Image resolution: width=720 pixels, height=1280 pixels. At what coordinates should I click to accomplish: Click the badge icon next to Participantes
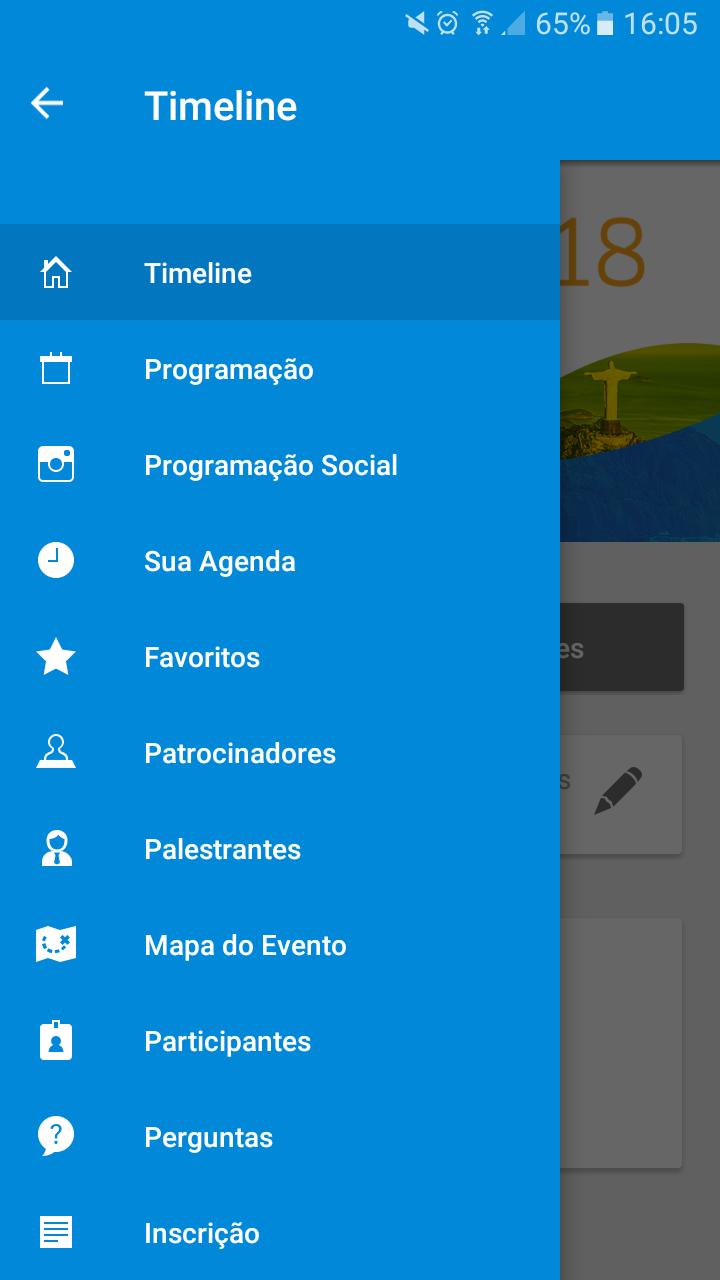56,1040
